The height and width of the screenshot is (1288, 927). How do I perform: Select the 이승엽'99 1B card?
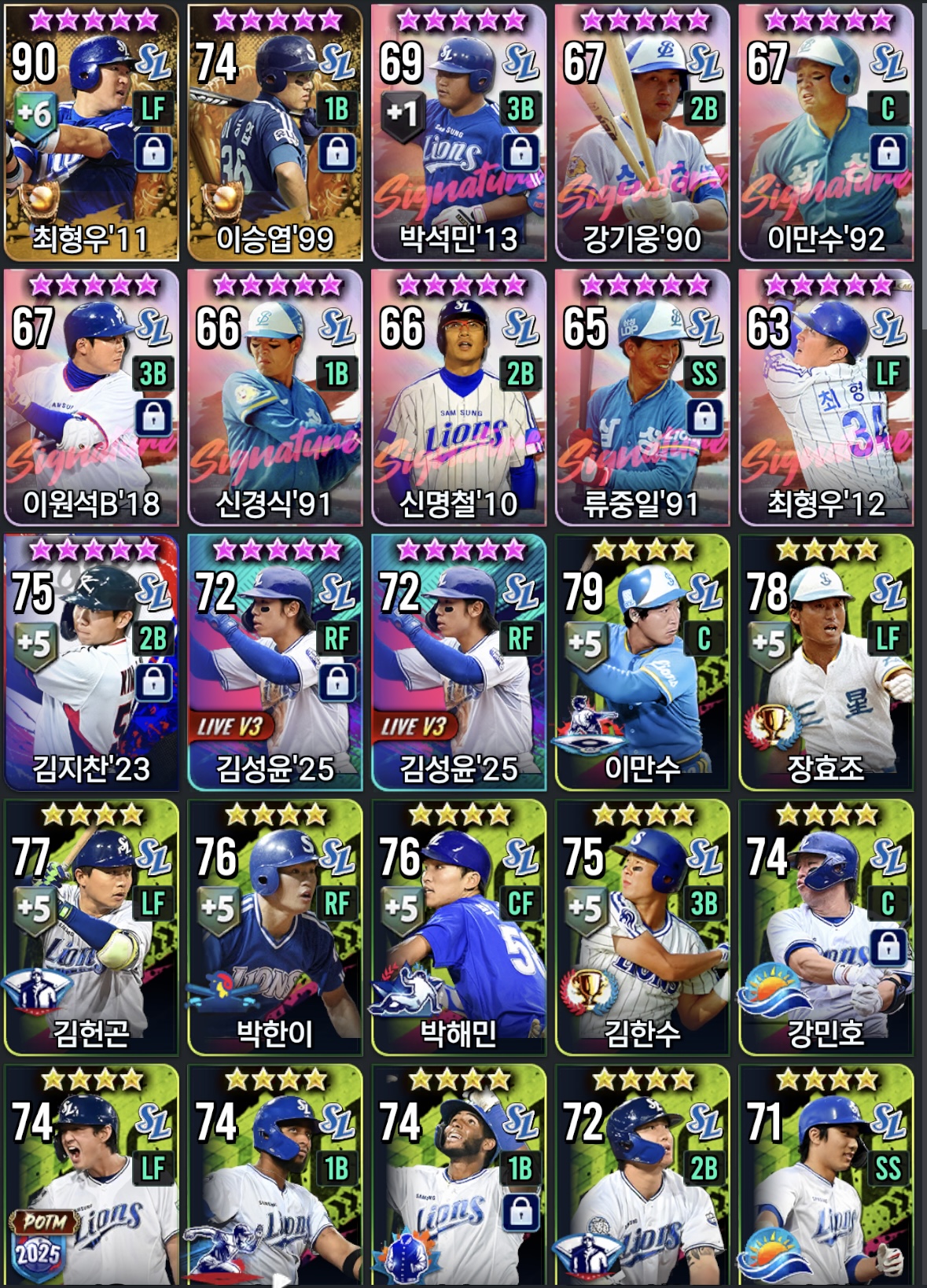point(274,134)
